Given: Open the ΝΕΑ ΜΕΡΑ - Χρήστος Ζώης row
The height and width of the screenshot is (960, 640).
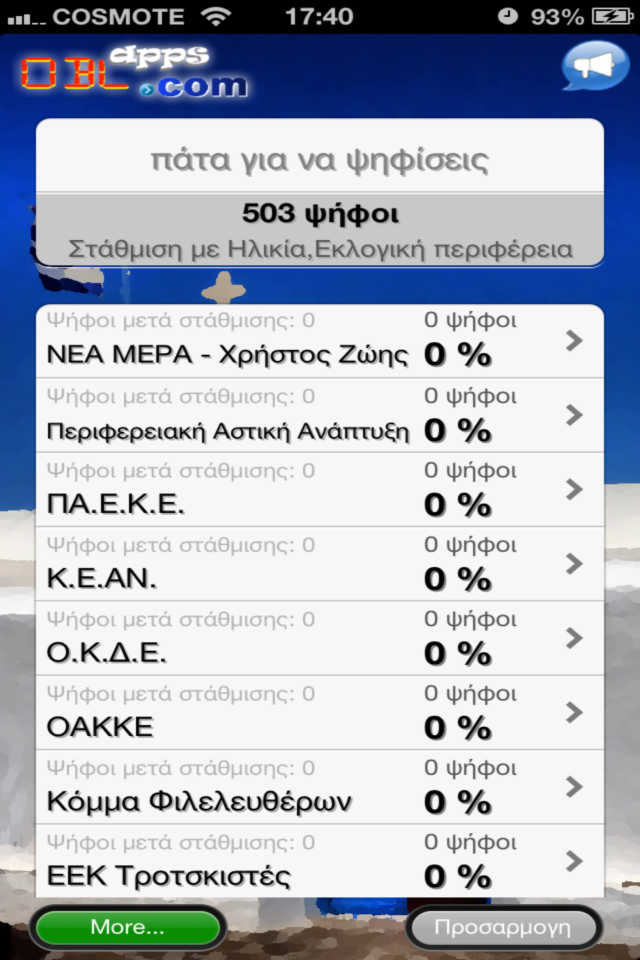Looking at the screenshot, I should [320, 342].
